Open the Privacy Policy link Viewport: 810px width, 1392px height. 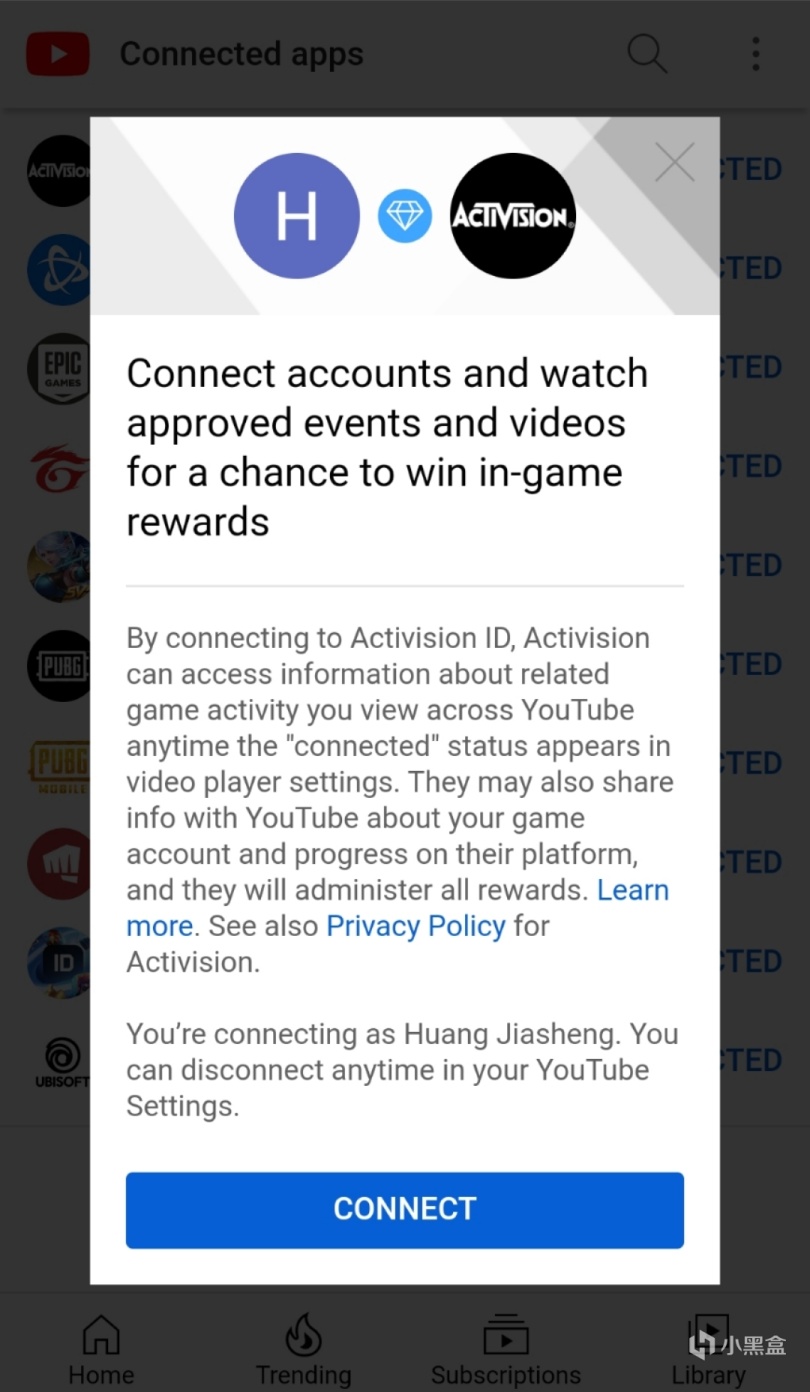415,926
